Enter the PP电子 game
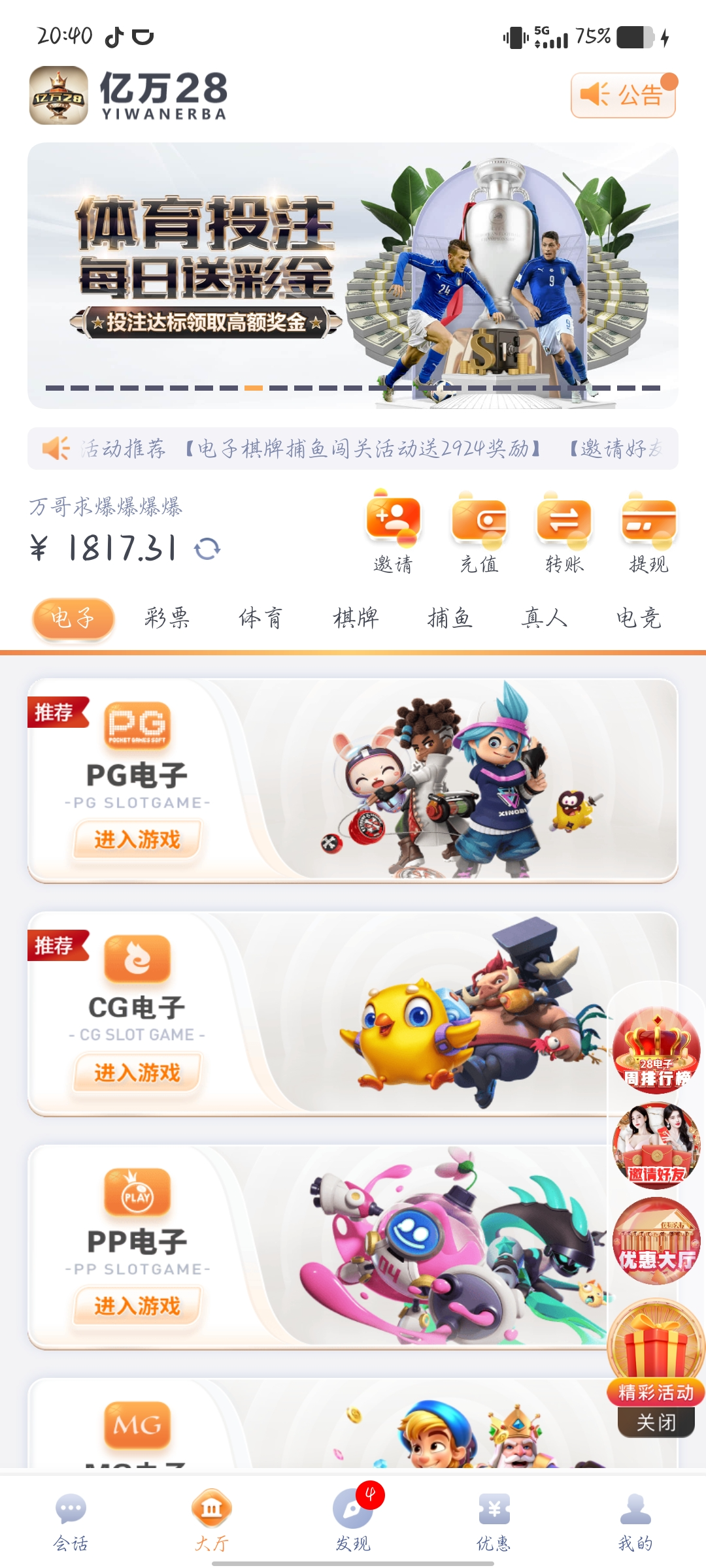The width and height of the screenshot is (706, 1568). click(x=137, y=1305)
